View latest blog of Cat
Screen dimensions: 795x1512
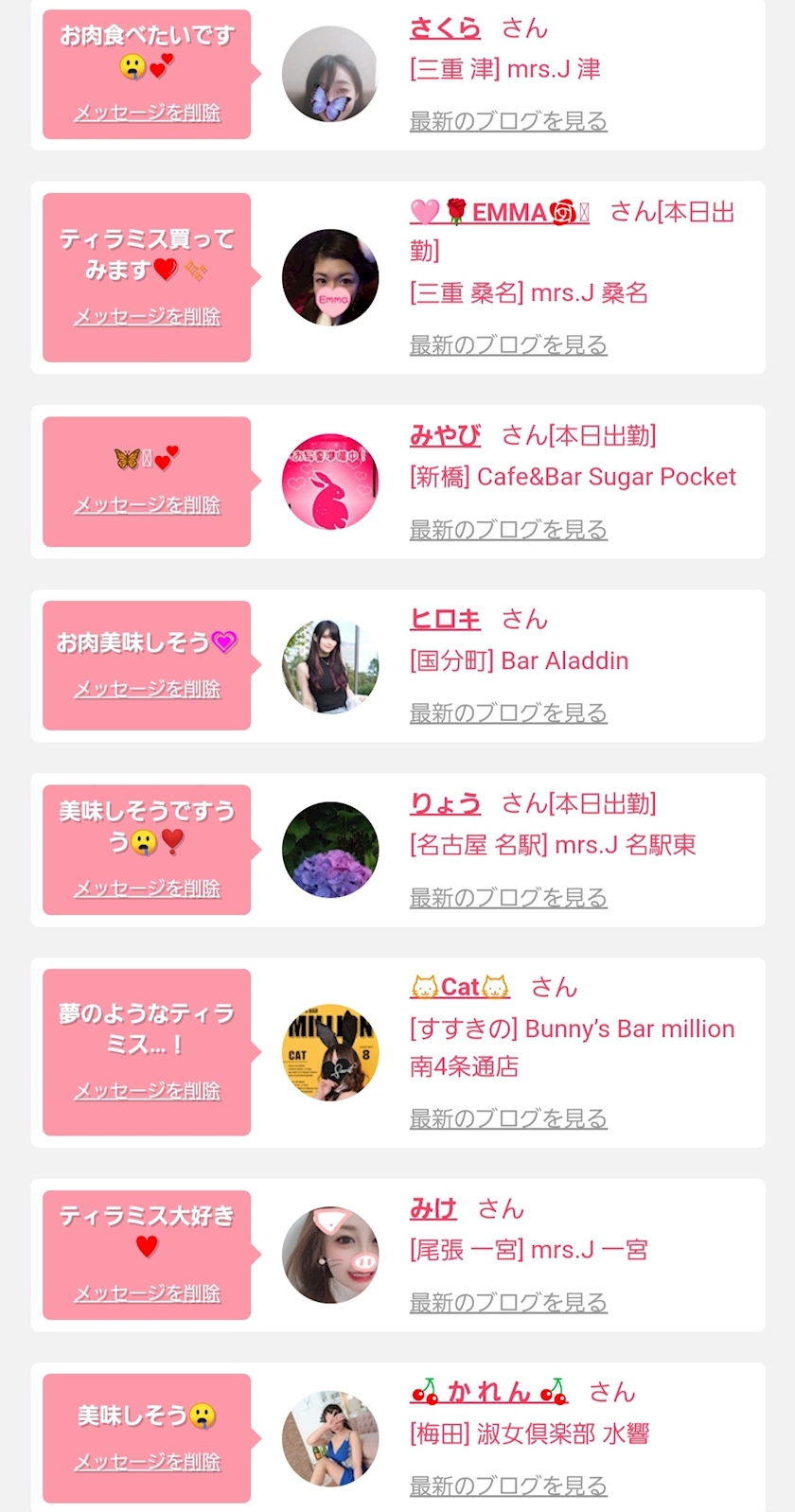pyautogui.click(x=508, y=1118)
